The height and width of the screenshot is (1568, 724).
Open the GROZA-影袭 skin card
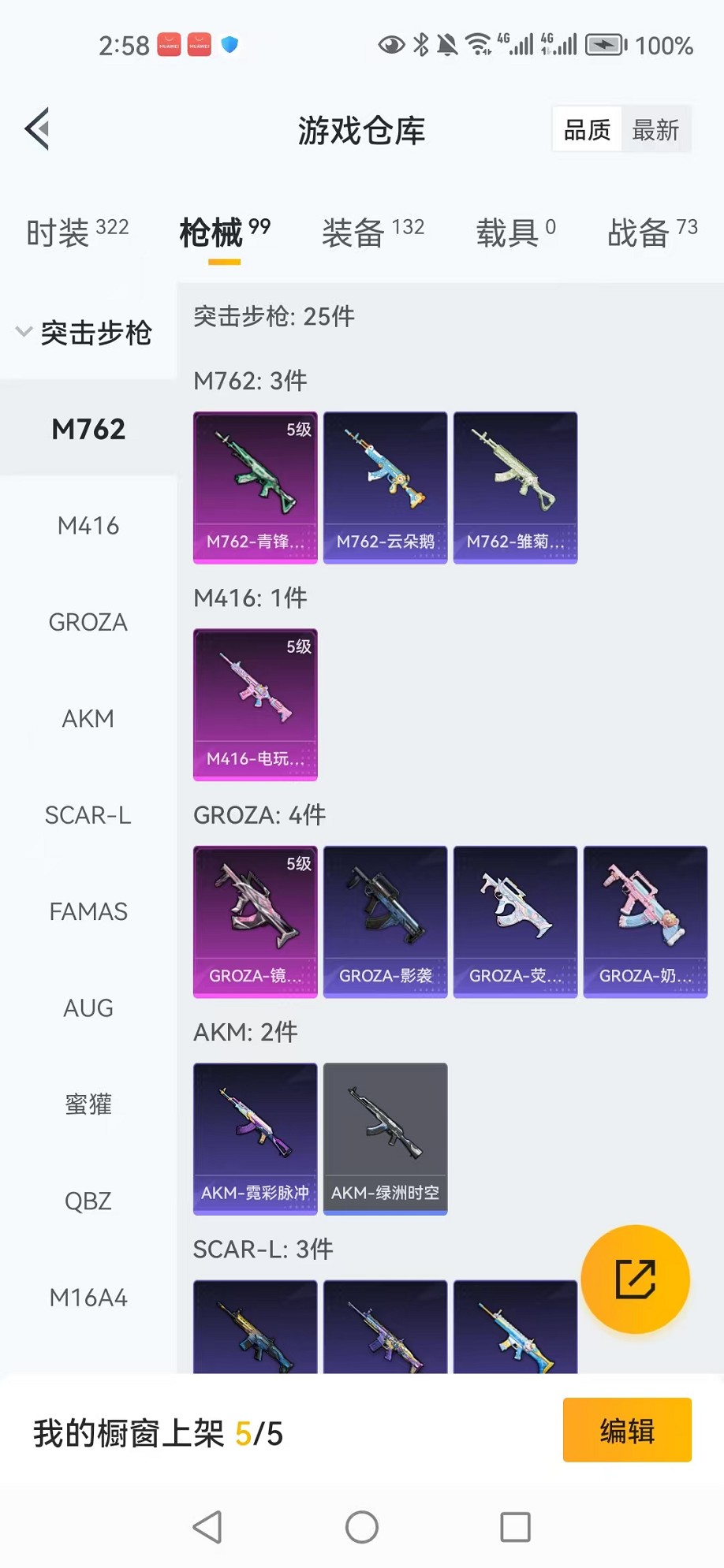pos(385,922)
